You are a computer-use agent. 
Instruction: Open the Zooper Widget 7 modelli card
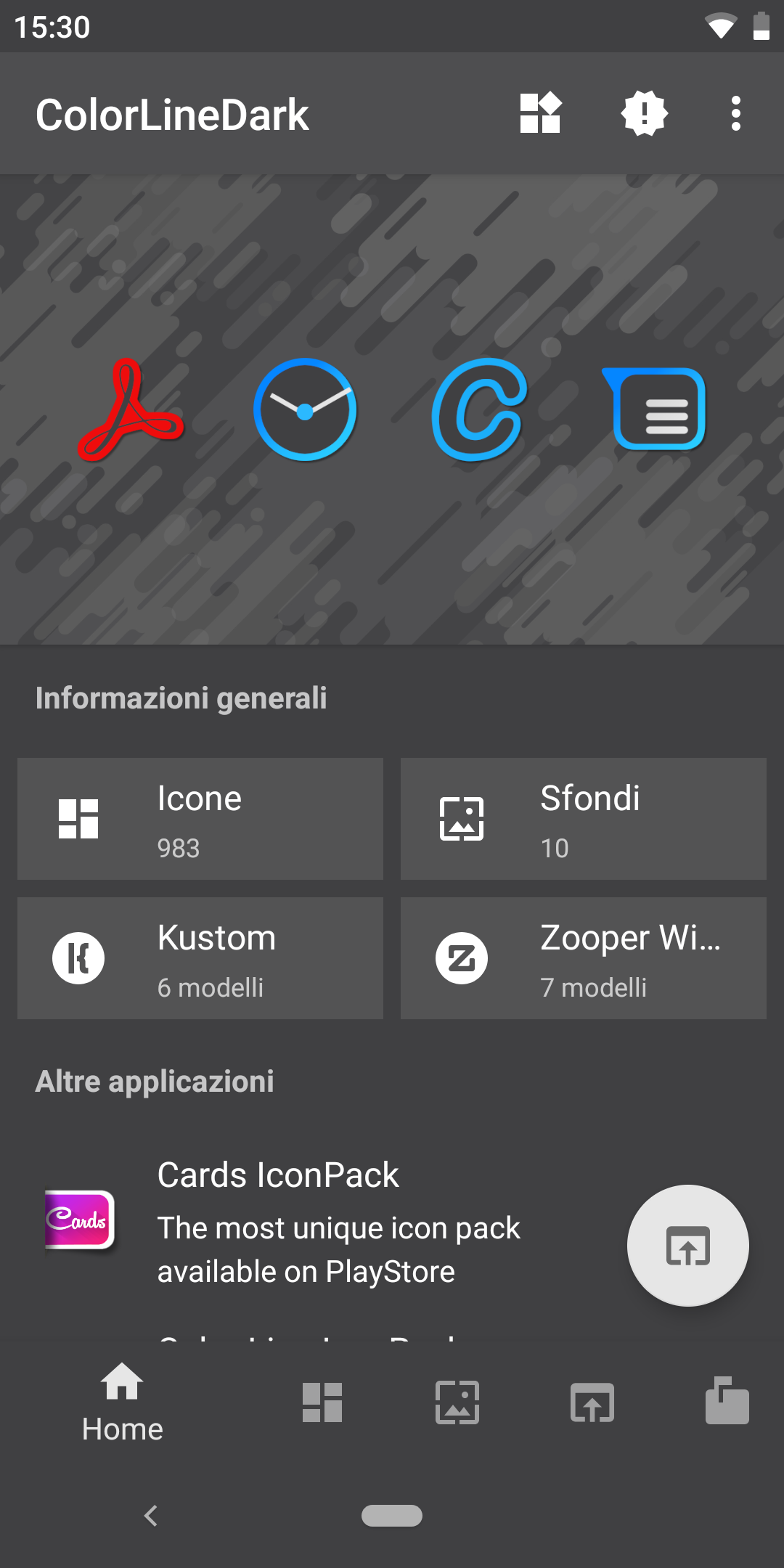(x=583, y=958)
